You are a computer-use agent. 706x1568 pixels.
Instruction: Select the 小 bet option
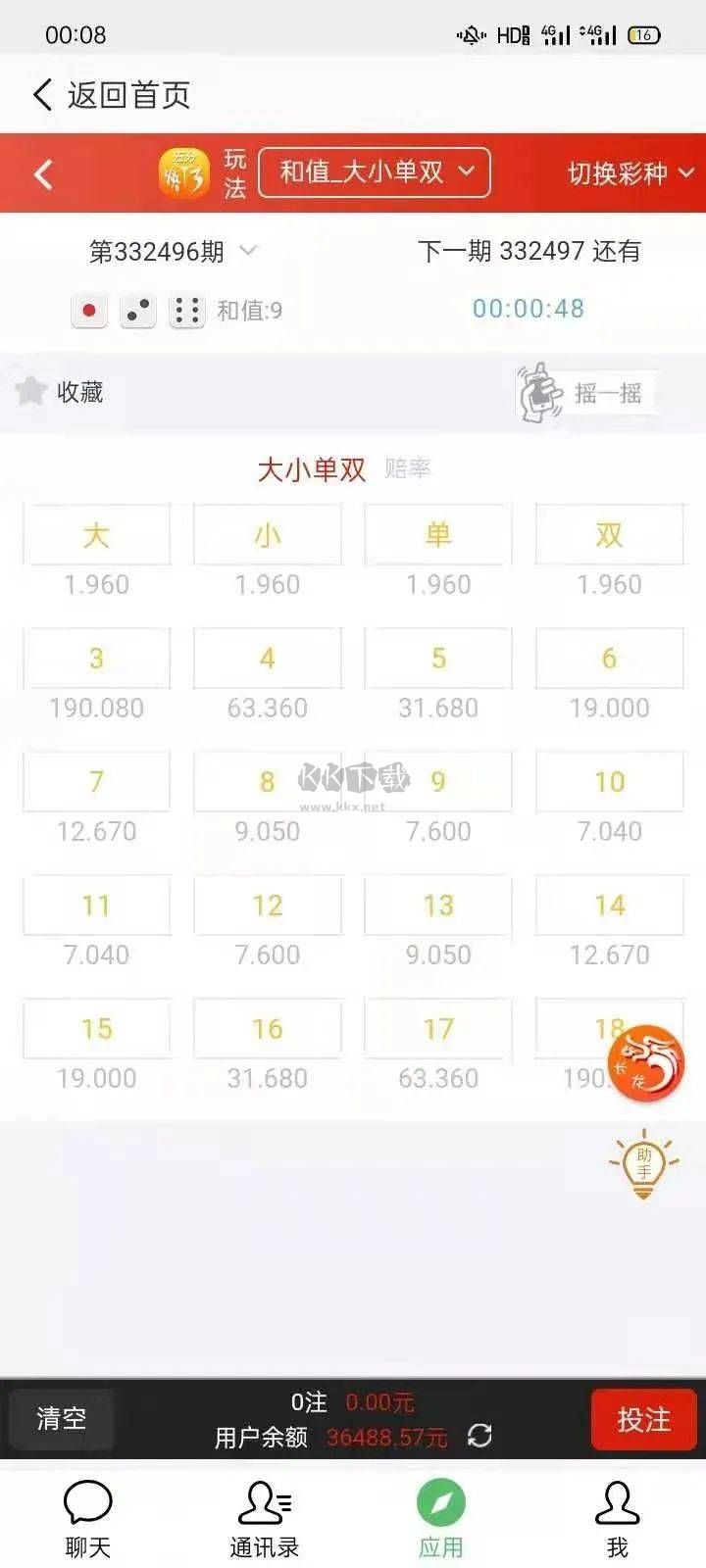pos(267,535)
